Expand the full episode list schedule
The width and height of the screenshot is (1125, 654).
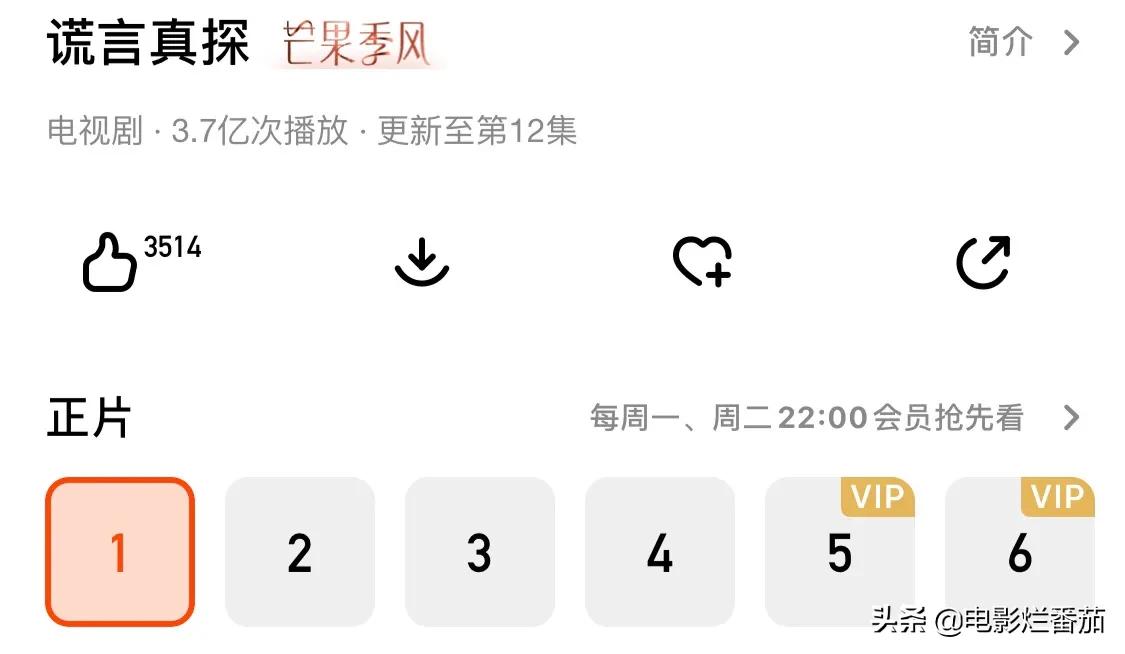pos(1070,417)
